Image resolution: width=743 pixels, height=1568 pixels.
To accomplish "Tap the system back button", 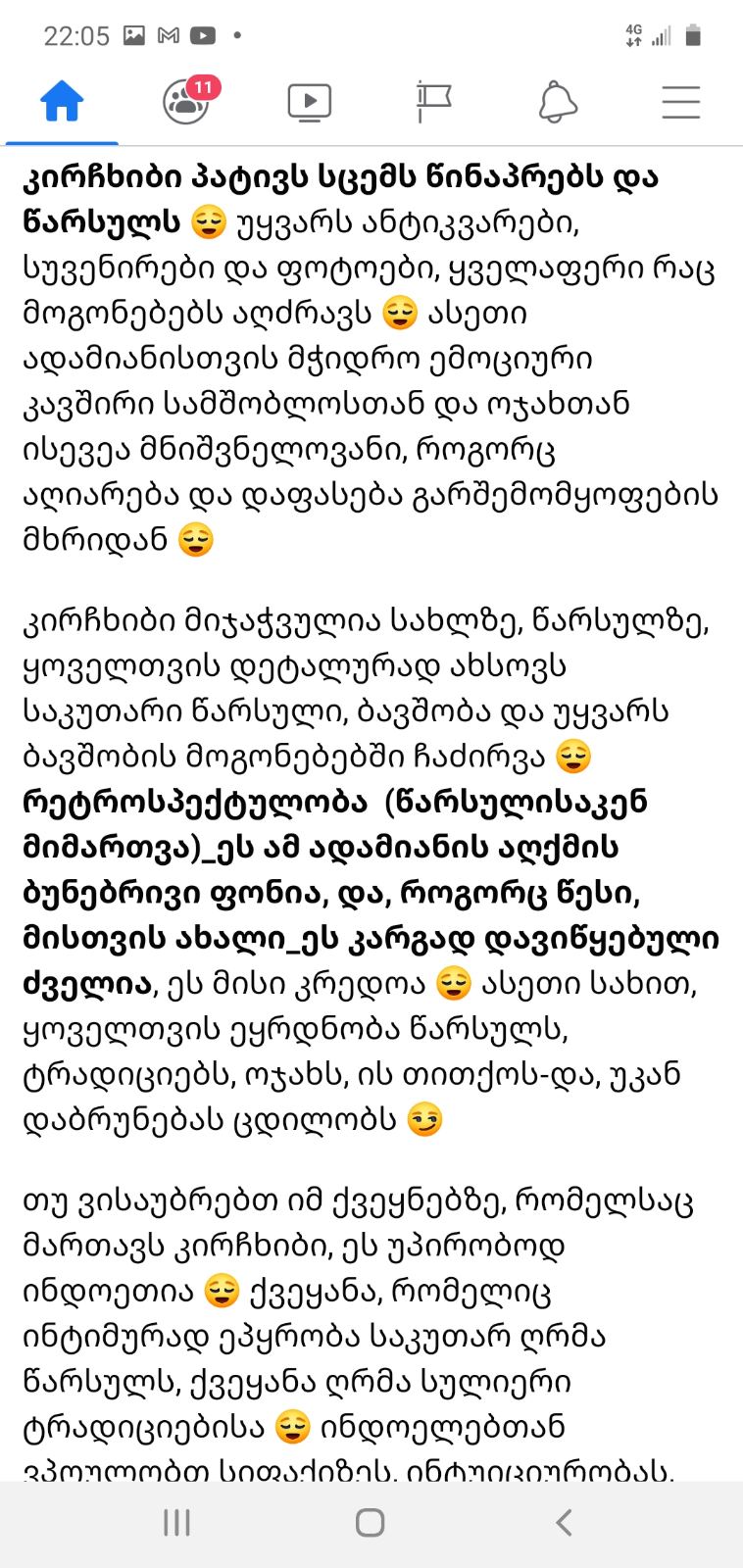I will [x=564, y=1522].
